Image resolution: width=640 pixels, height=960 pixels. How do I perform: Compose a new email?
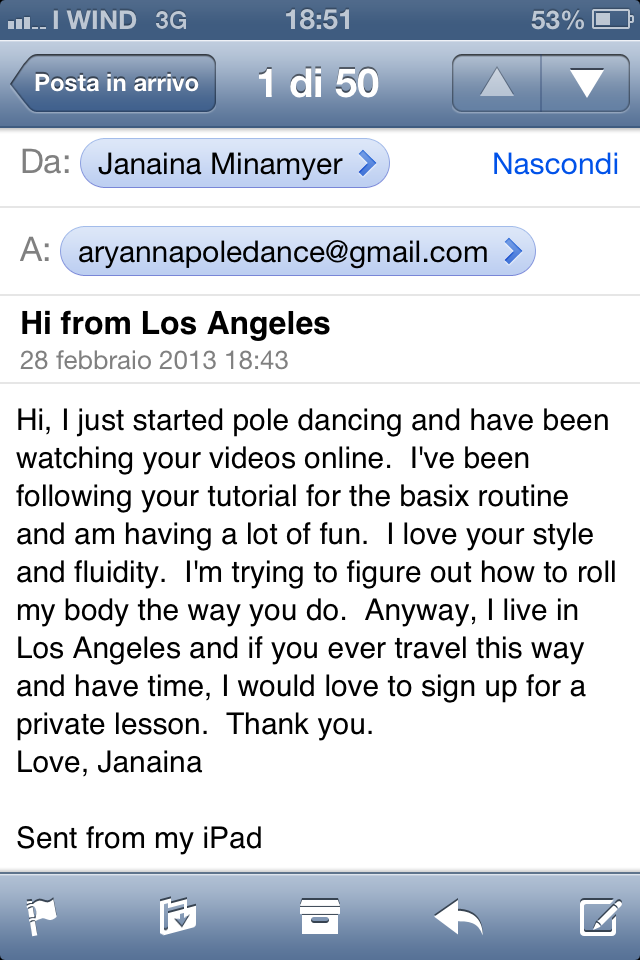(x=600, y=916)
